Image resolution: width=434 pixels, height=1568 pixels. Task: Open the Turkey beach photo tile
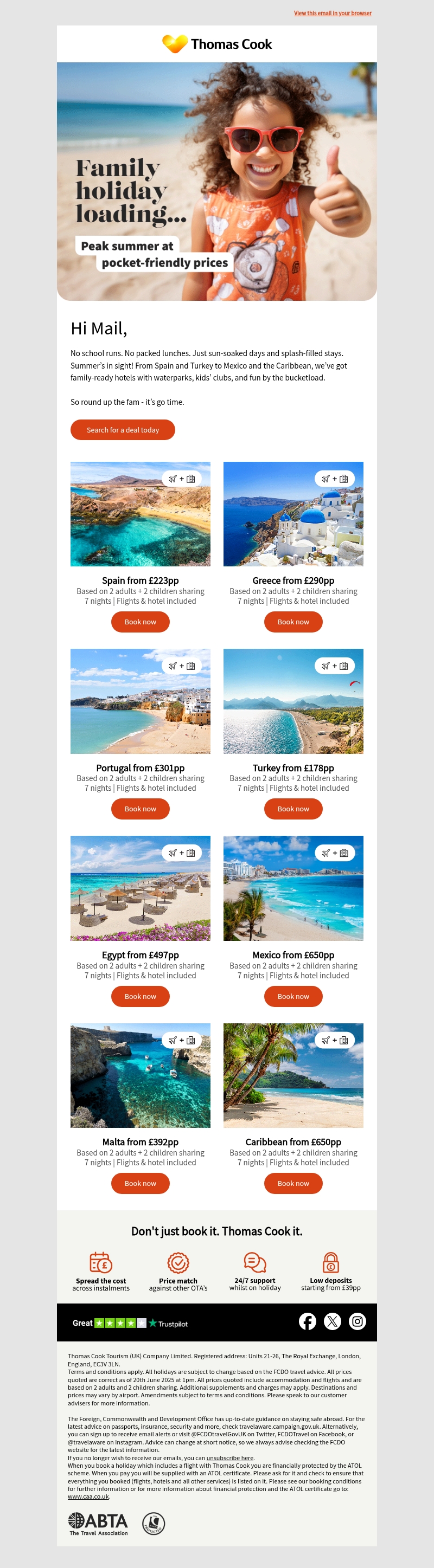coord(293,701)
